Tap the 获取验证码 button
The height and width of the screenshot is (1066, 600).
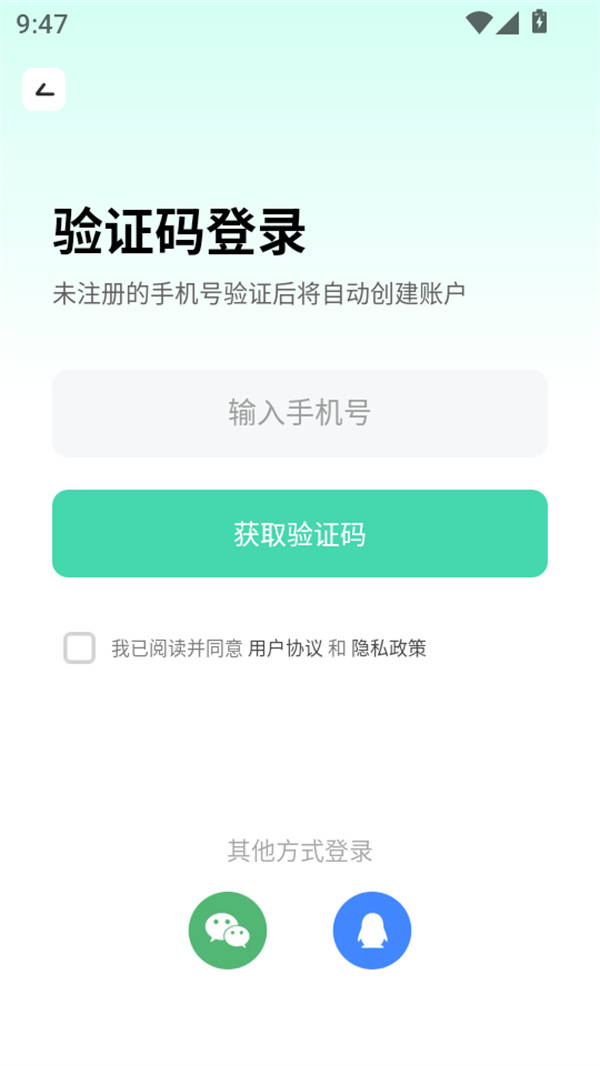pos(300,534)
